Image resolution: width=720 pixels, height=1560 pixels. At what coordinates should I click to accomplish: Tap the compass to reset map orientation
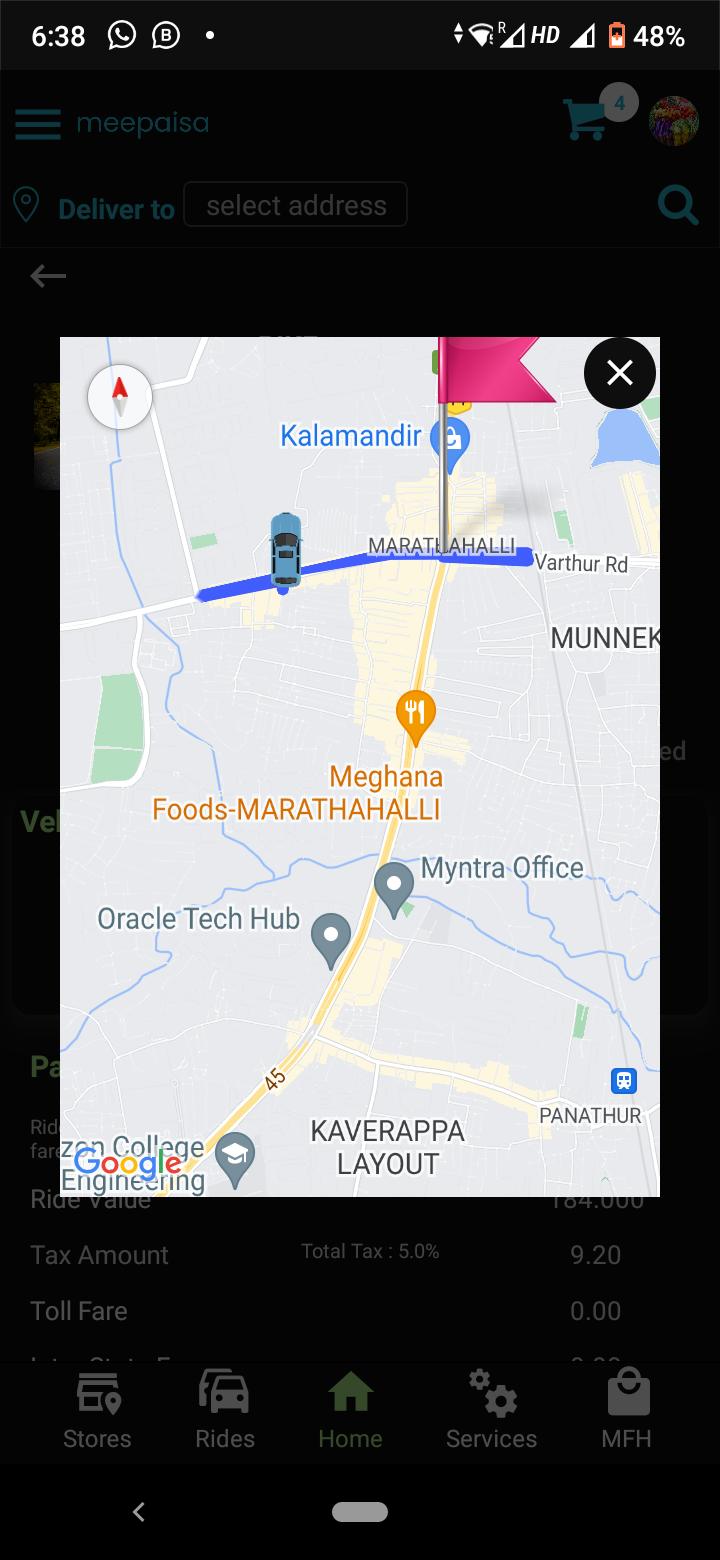(x=120, y=397)
